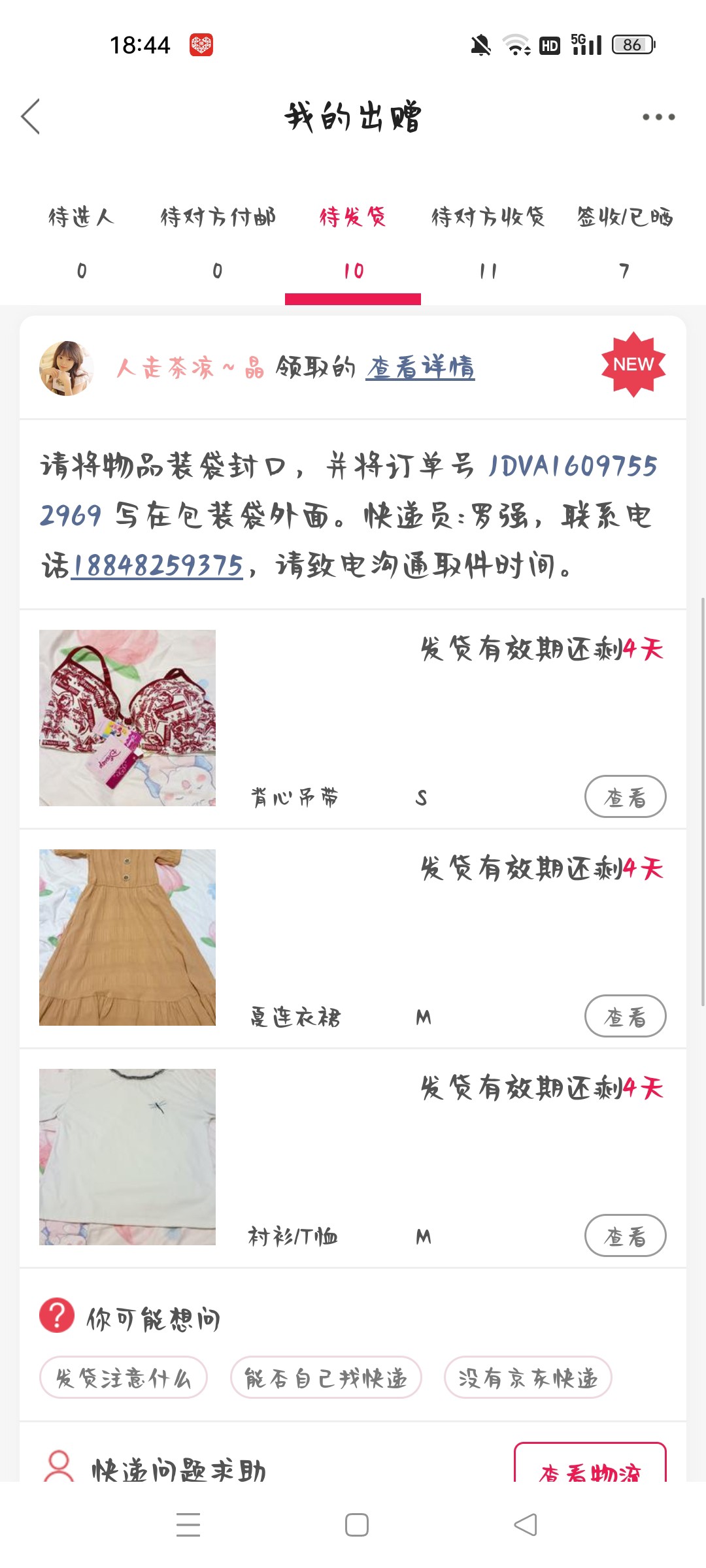706x1568 pixels.
Task: View the 衬衫/T恤 item
Action: (625, 1235)
